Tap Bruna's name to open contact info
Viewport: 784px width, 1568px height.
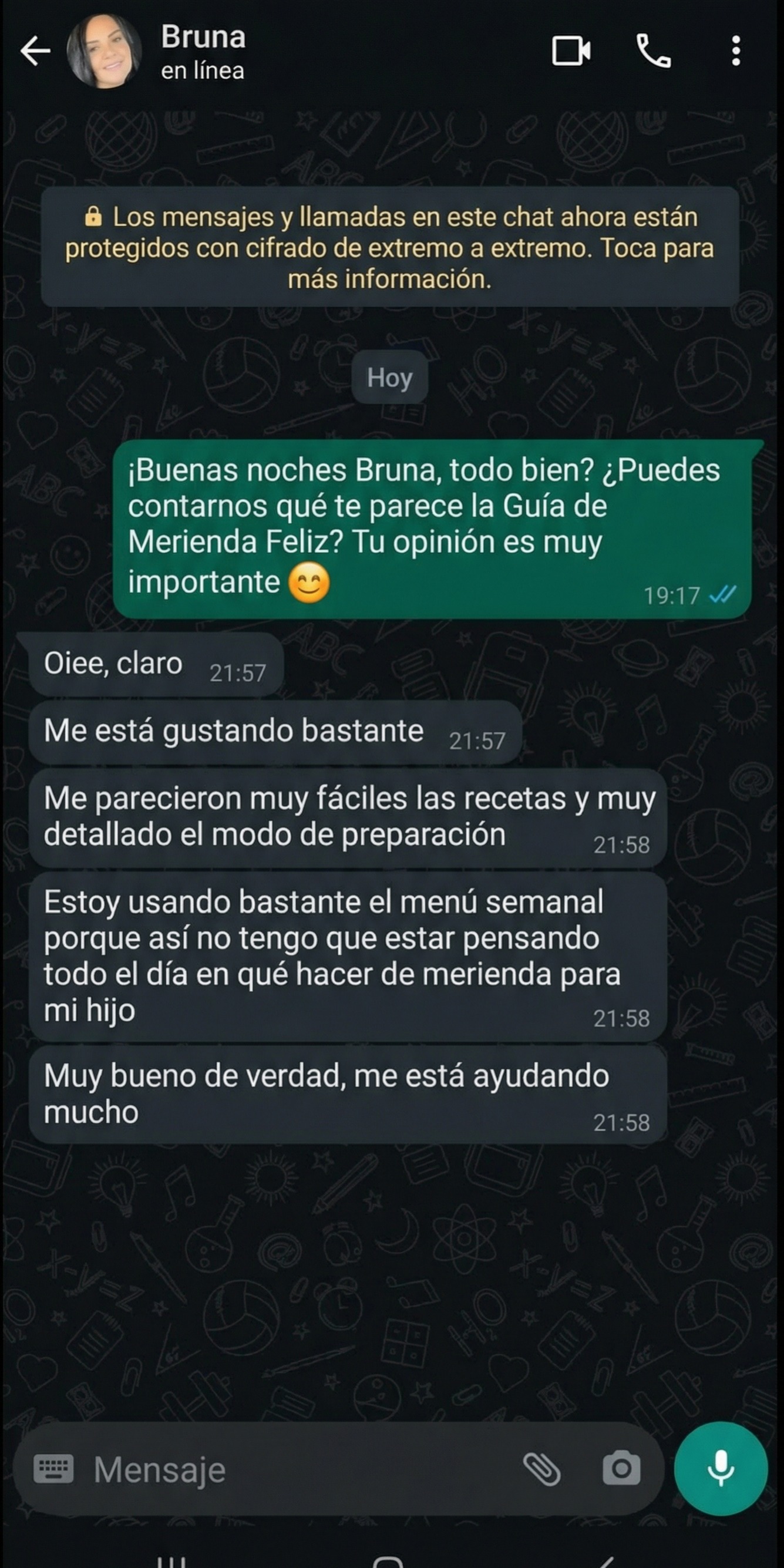(203, 38)
